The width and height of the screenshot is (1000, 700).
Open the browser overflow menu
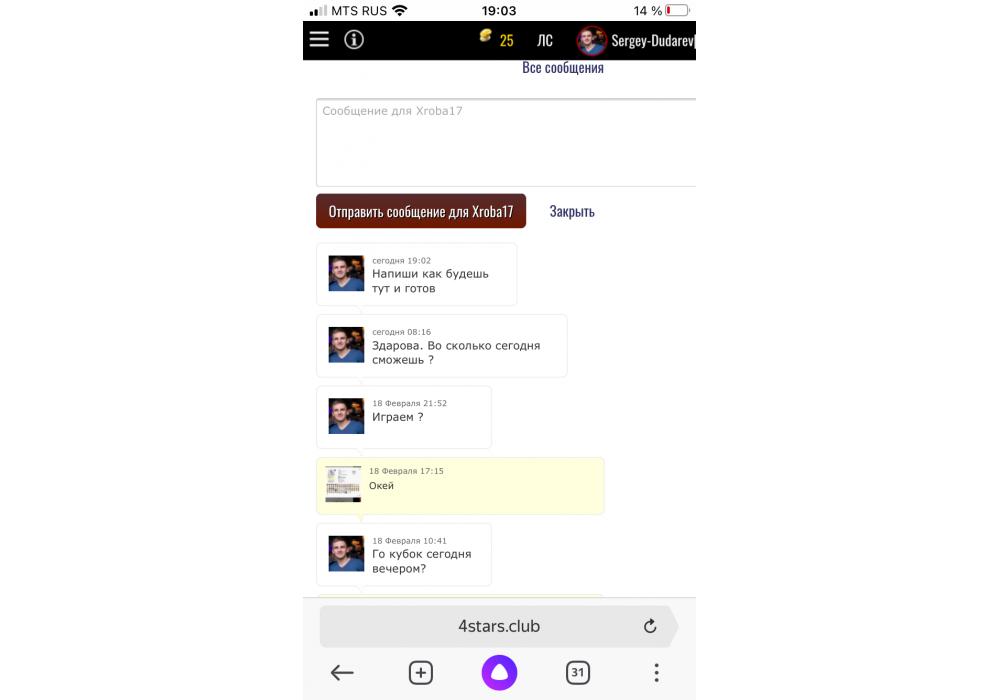click(x=656, y=673)
